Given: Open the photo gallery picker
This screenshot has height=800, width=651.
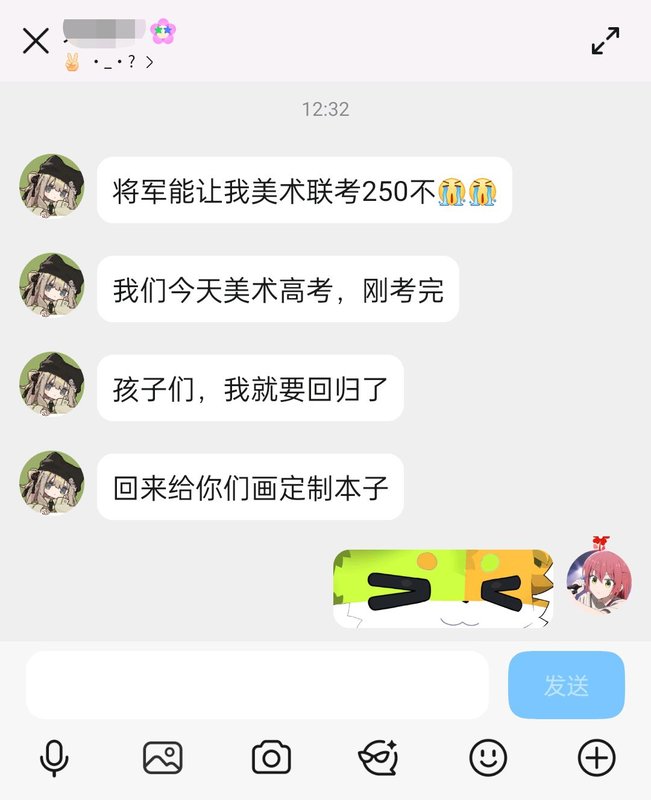Looking at the screenshot, I should pyautogui.click(x=162, y=759).
